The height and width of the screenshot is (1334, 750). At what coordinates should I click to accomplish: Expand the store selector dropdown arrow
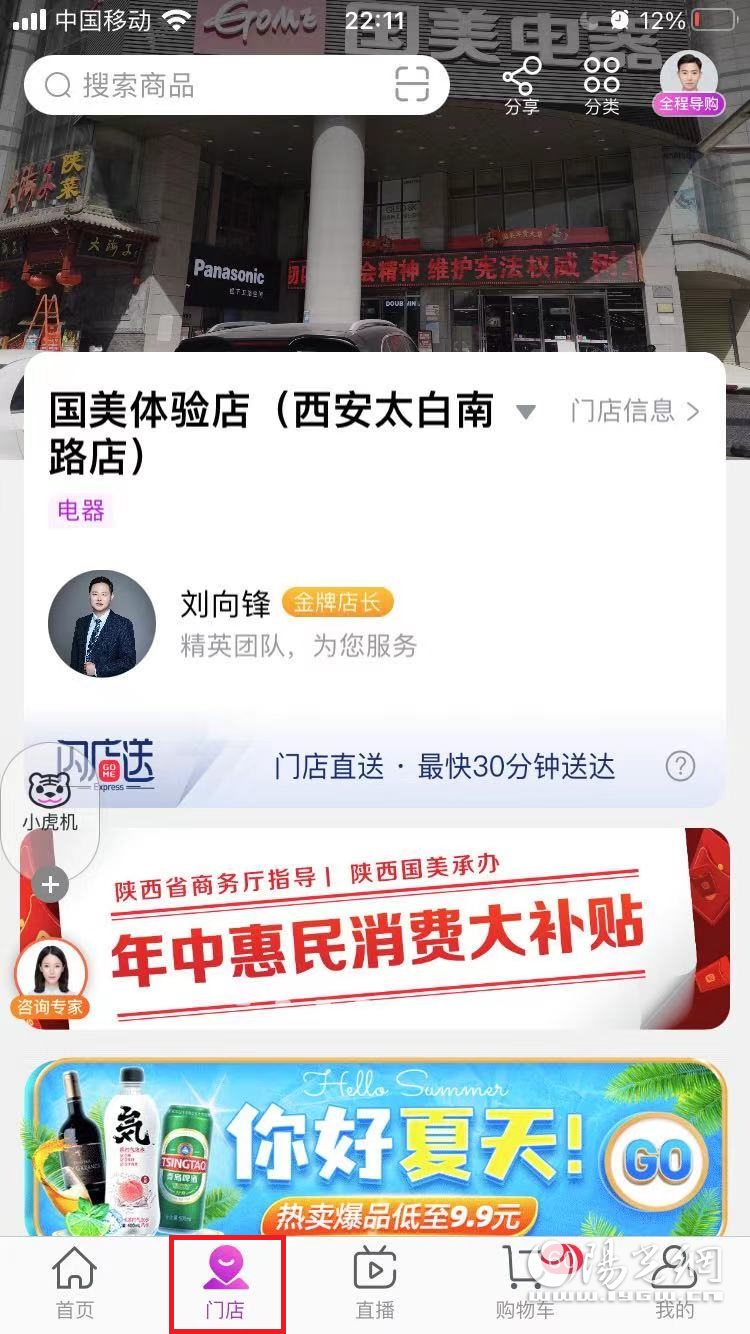coord(526,412)
